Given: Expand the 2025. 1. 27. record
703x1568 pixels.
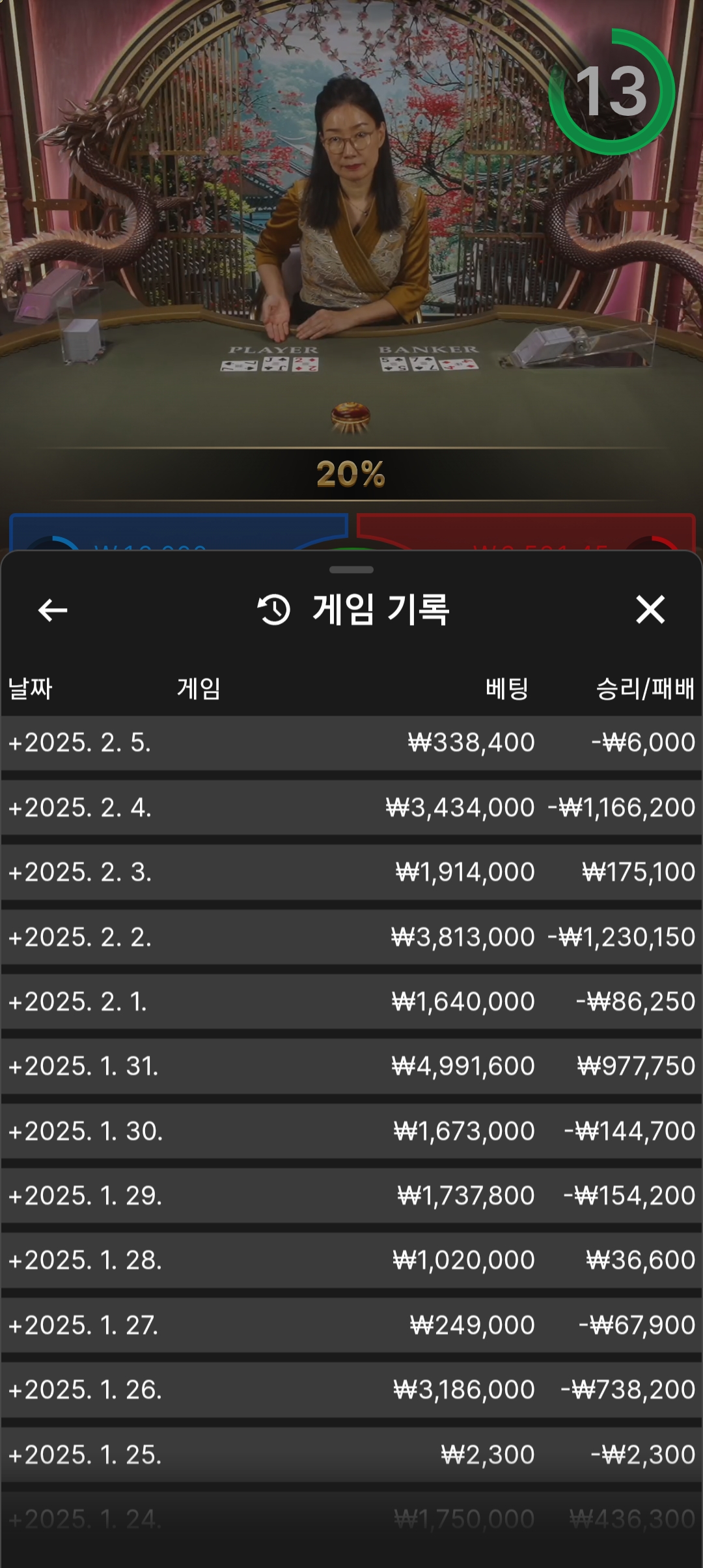Looking at the screenshot, I should 351,1325.
